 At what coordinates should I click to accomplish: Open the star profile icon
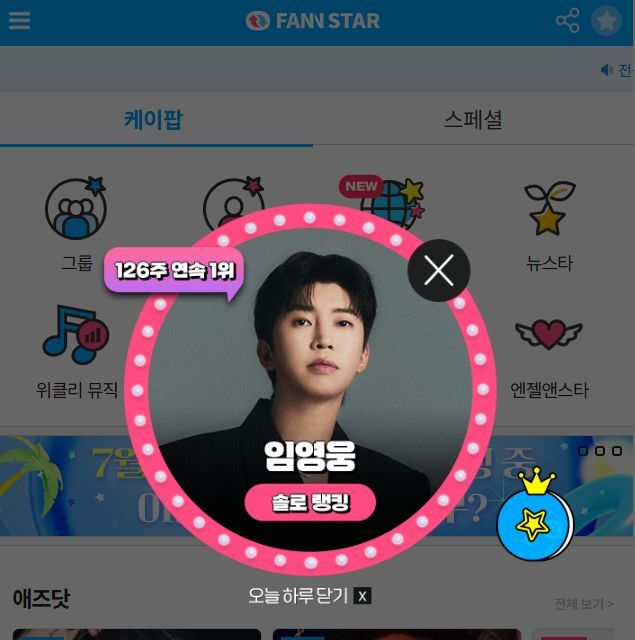606,21
